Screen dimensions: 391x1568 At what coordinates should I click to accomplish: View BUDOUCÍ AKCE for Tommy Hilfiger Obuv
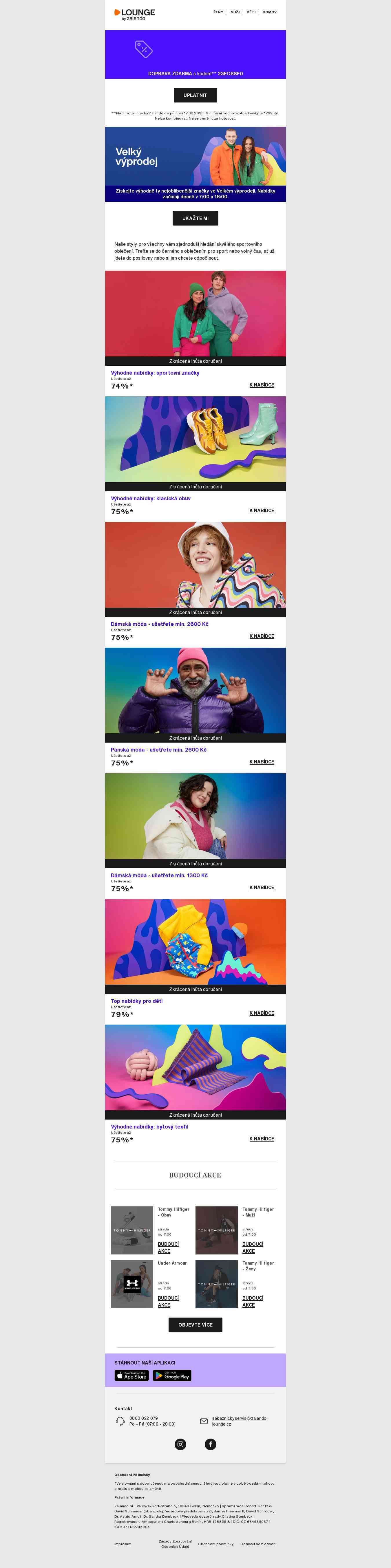point(168,1248)
